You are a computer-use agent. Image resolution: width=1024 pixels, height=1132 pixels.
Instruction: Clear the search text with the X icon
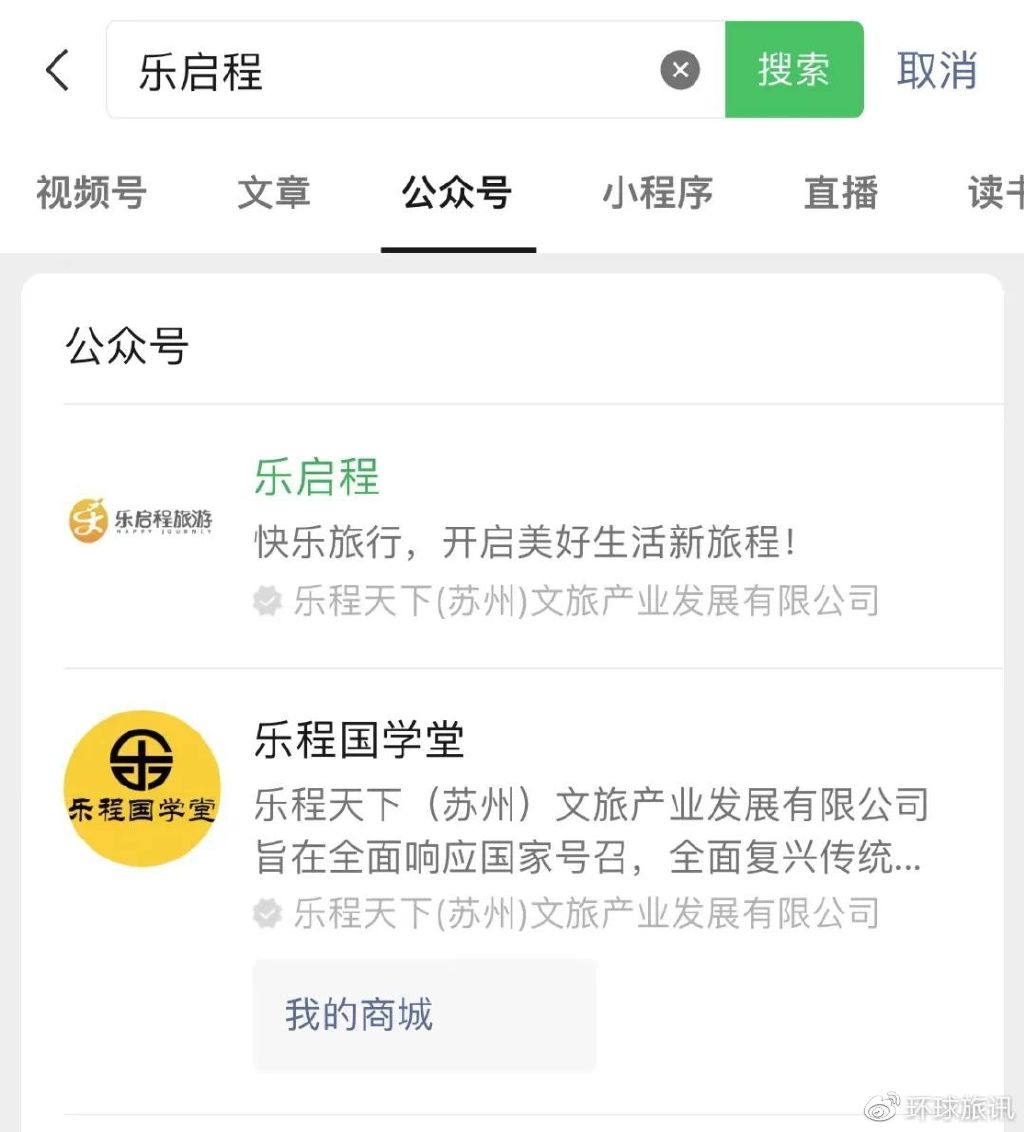pos(680,70)
